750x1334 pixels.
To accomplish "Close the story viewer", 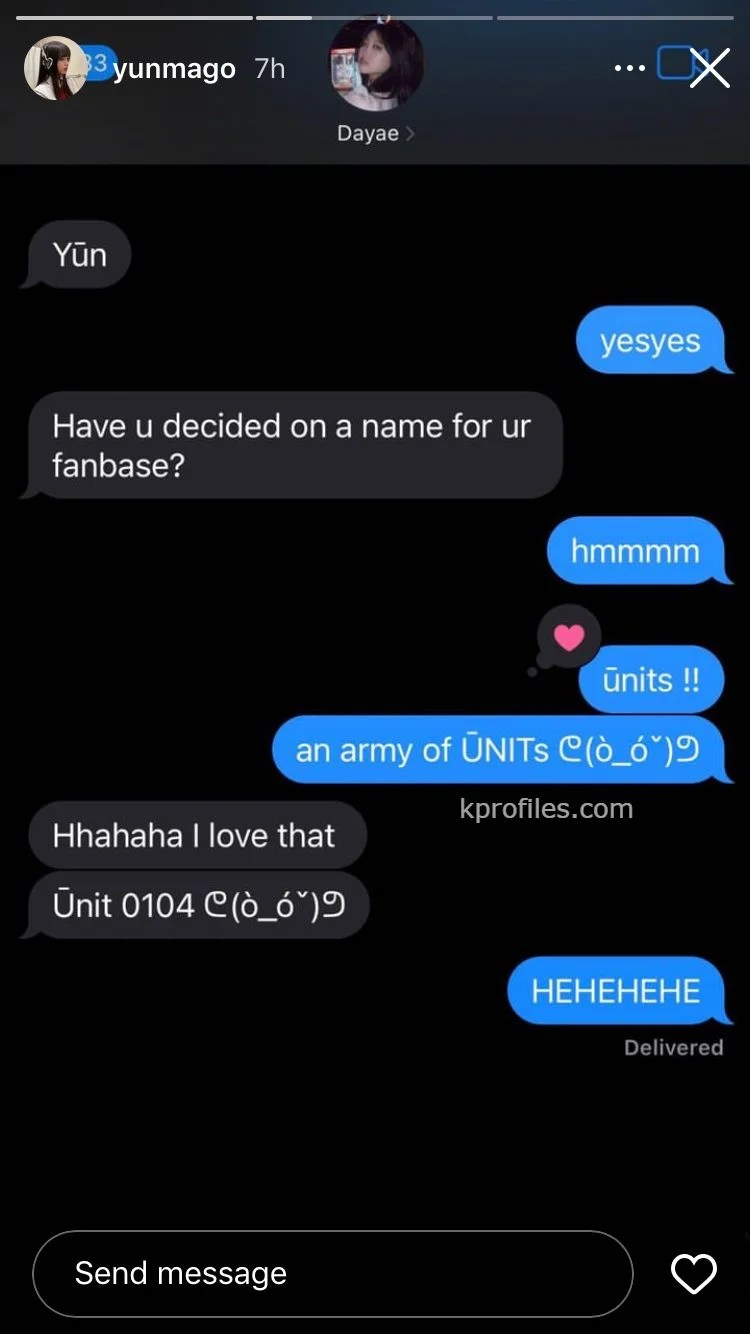I will pos(710,68).
